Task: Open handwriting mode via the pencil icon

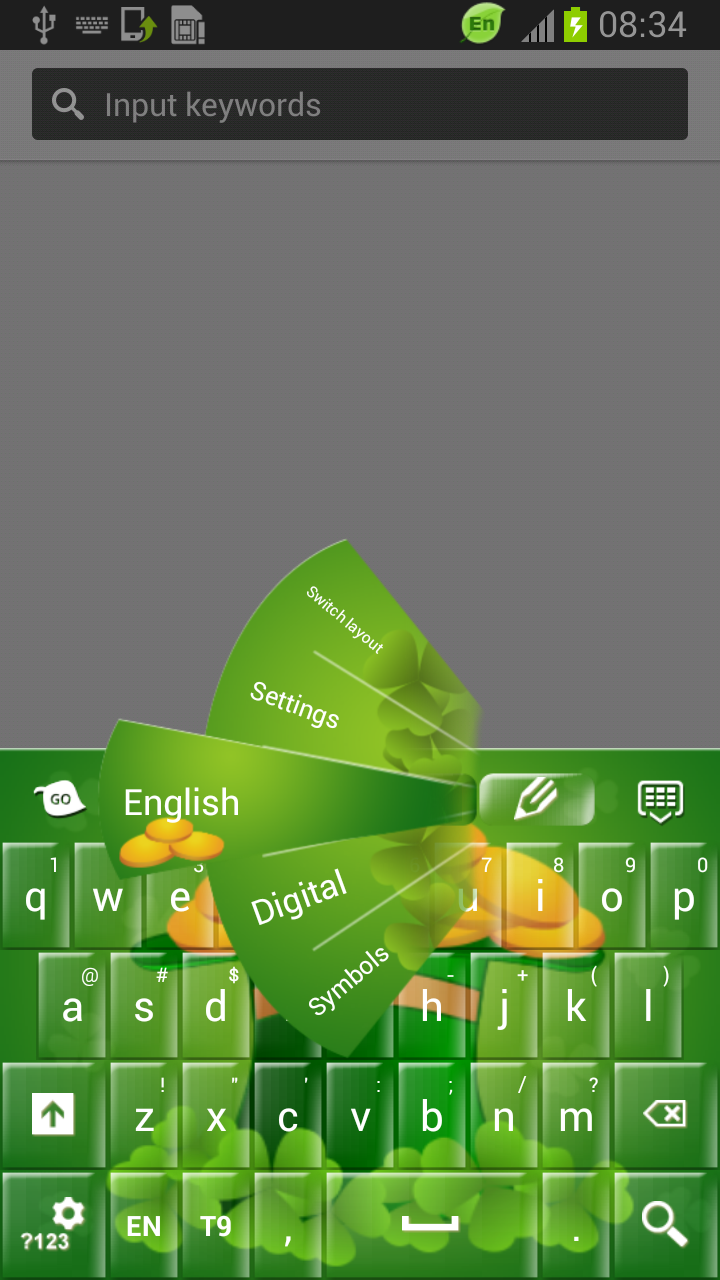Action: point(536,797)
